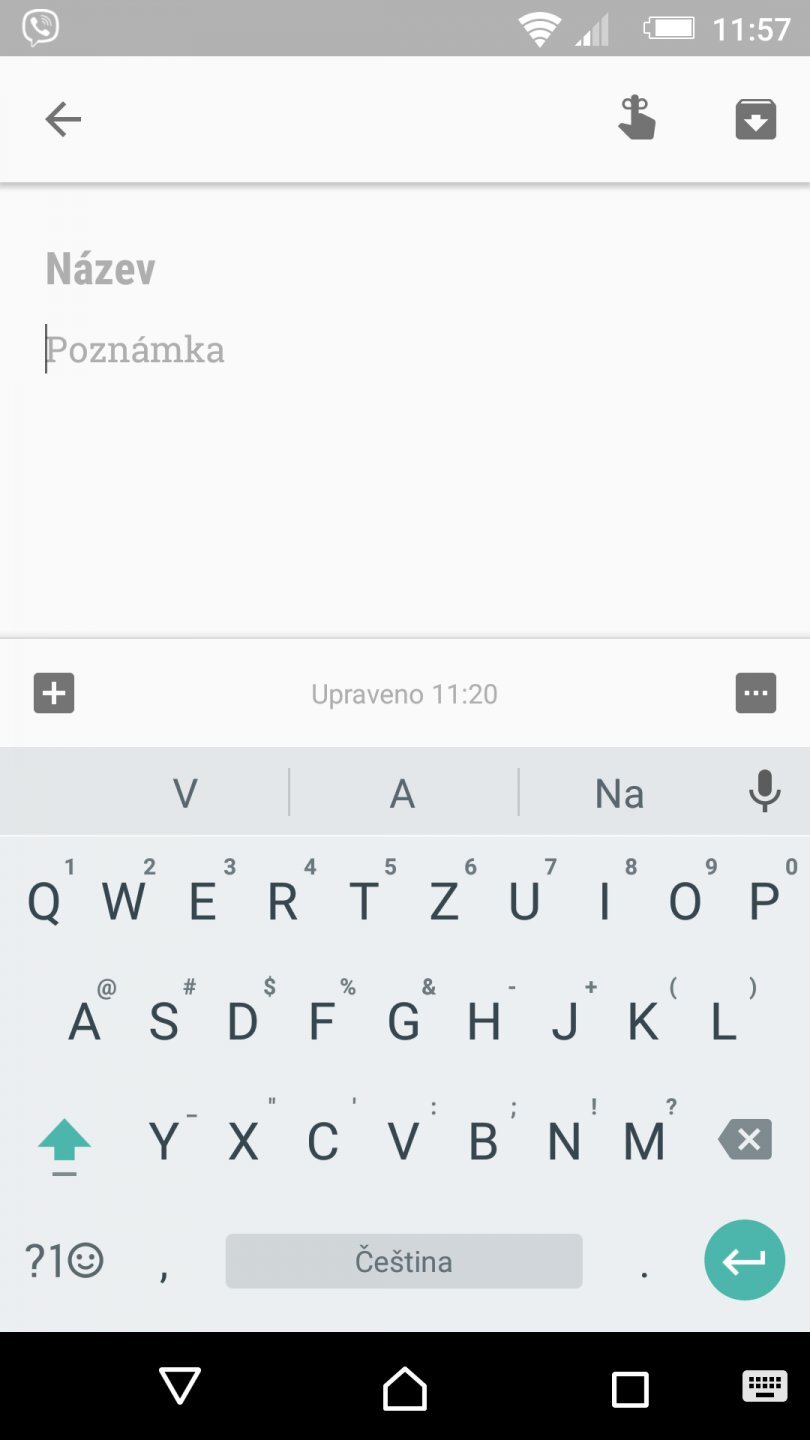Select suggestion 'Na' from suggestion strip
Screen dimensions: 810x1440
620,791
